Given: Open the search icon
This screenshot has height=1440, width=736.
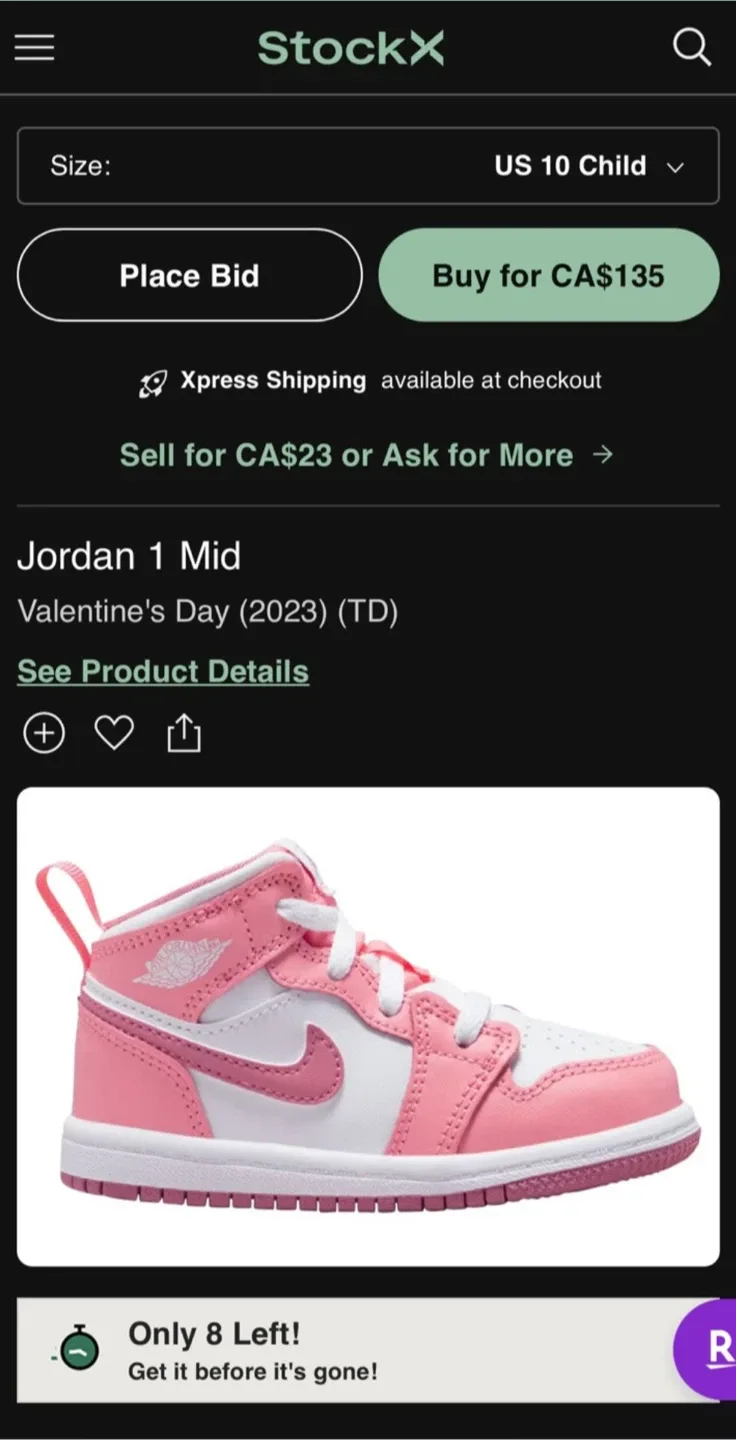Looking at the screenshot, I should pyautogui.click(x=691, y=47).
